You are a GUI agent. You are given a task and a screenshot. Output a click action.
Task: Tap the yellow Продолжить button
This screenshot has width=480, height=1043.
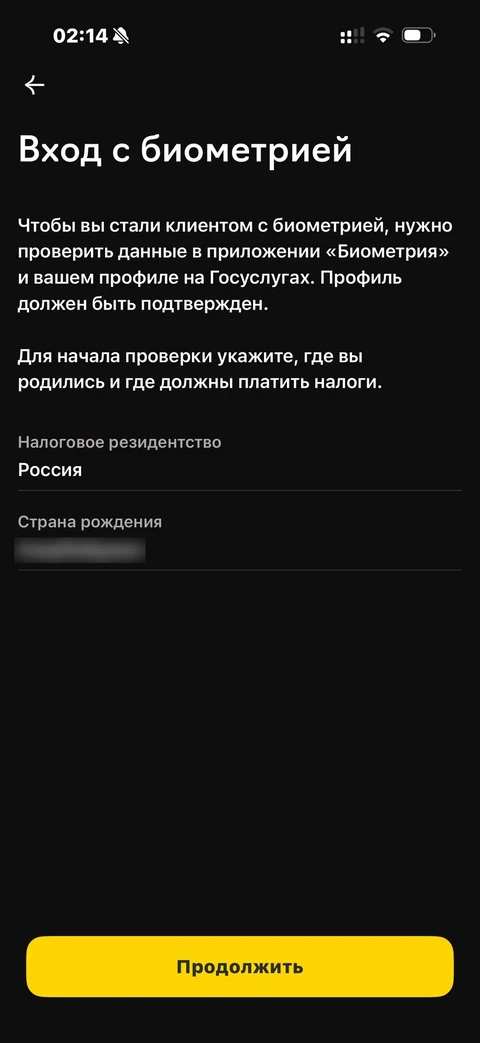pos(240,967)
